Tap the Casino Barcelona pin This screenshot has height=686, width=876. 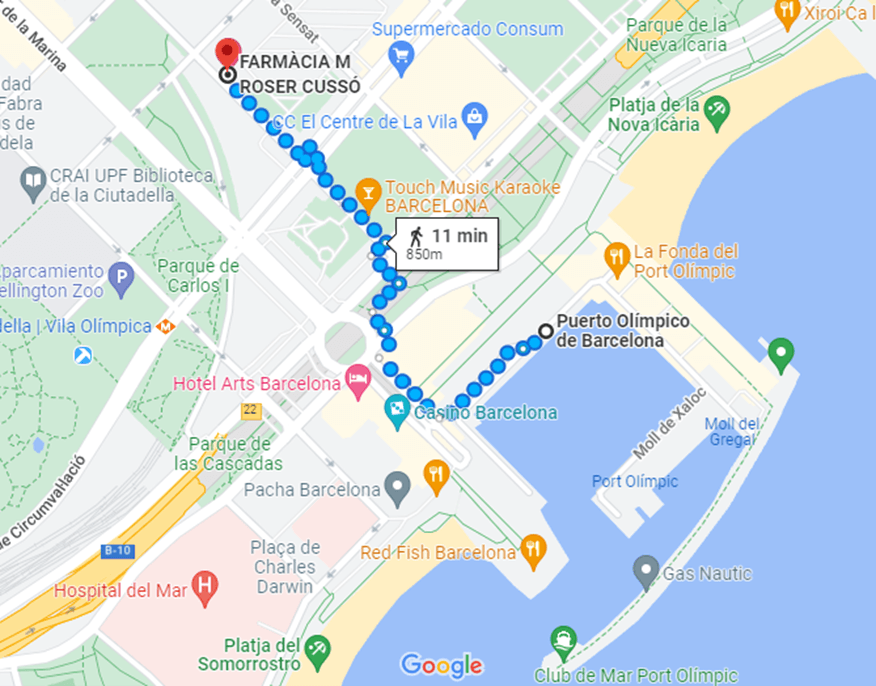[398, 410]
